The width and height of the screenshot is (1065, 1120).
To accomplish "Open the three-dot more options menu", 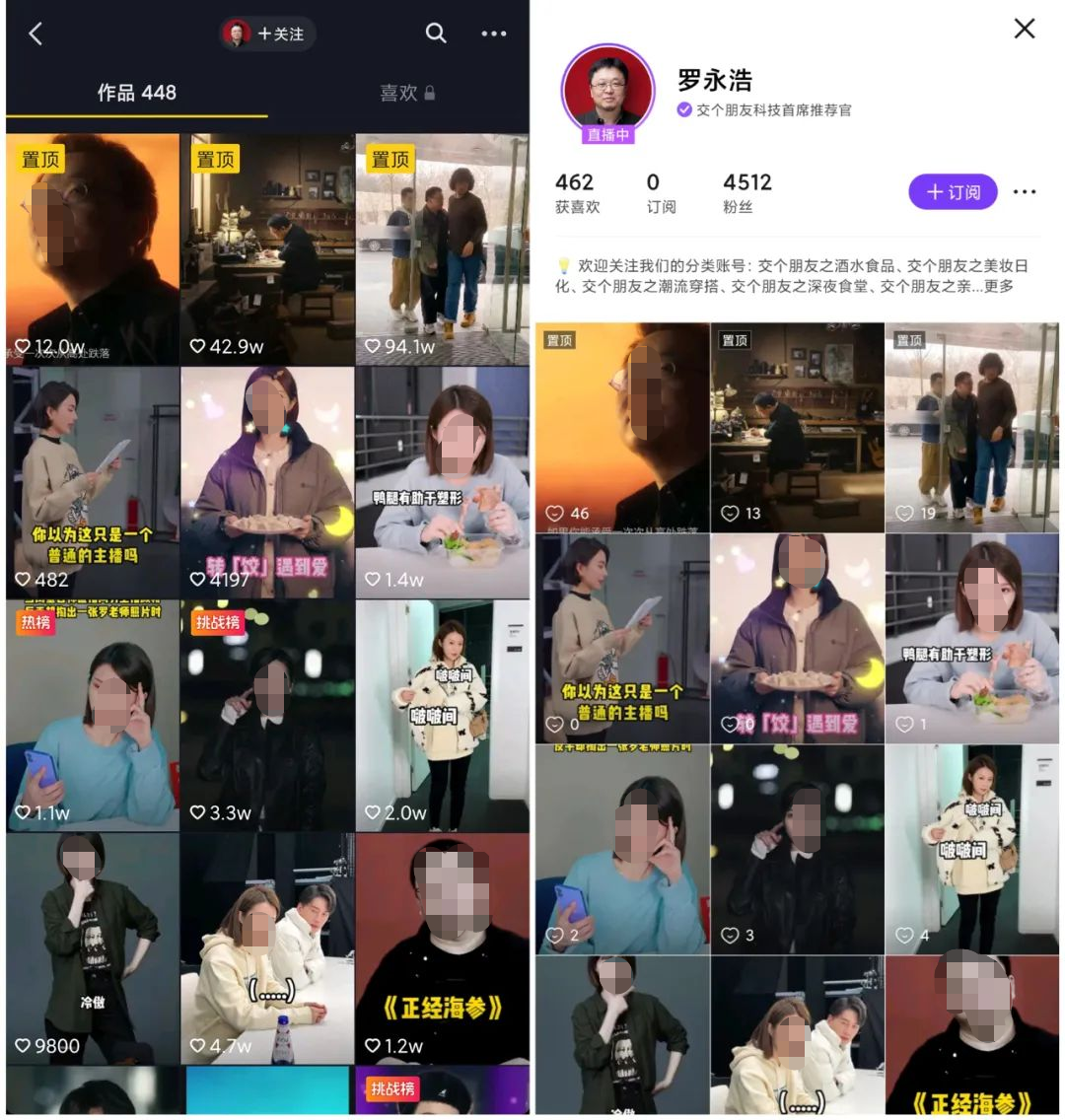I will [x=493, y=34].
